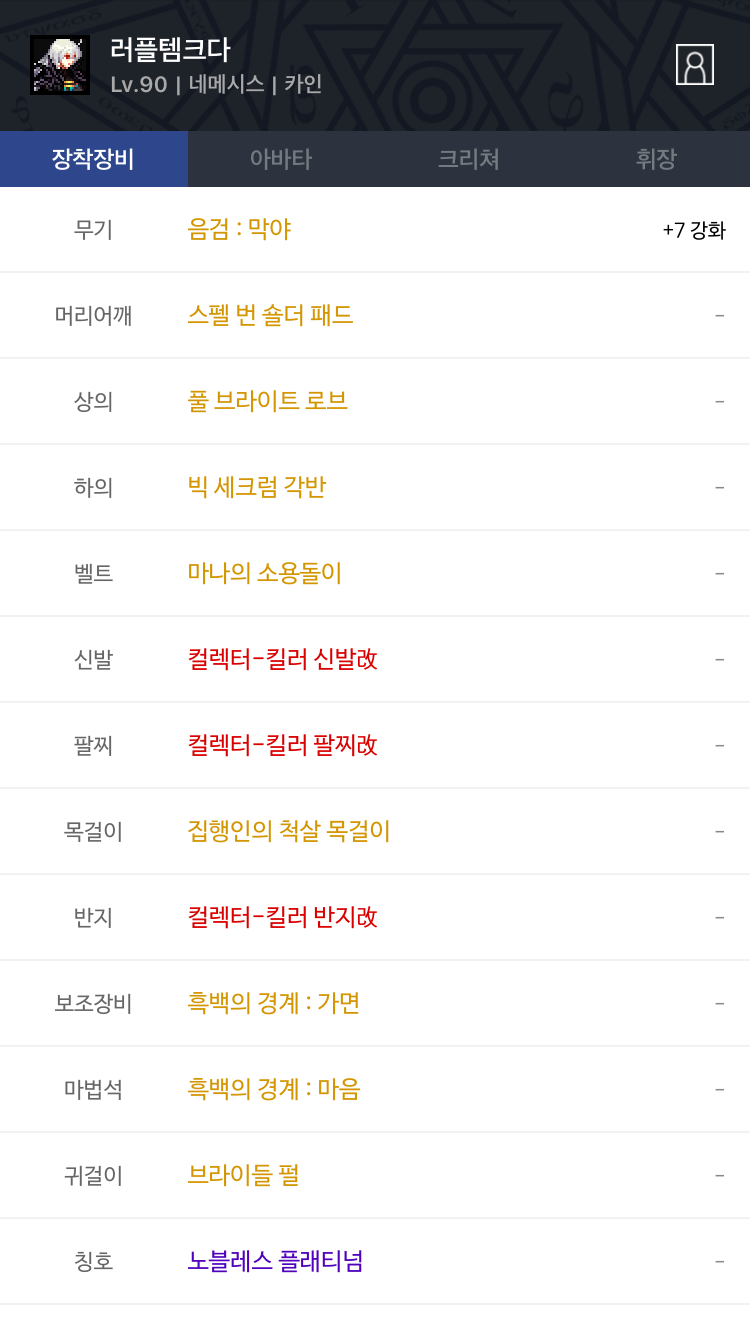This screenshot has width=750, height=1334.
Task: View the title 노블레스 플래티넘
Action: (275, 1261)
